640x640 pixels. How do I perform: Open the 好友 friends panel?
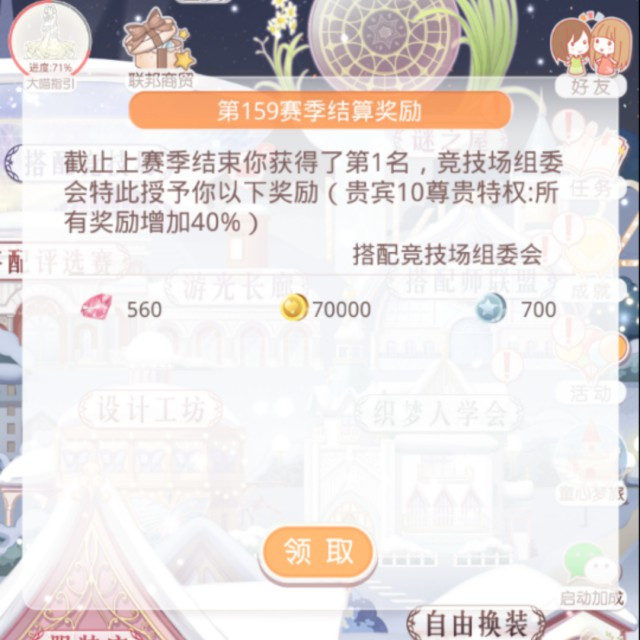point(590,55)
